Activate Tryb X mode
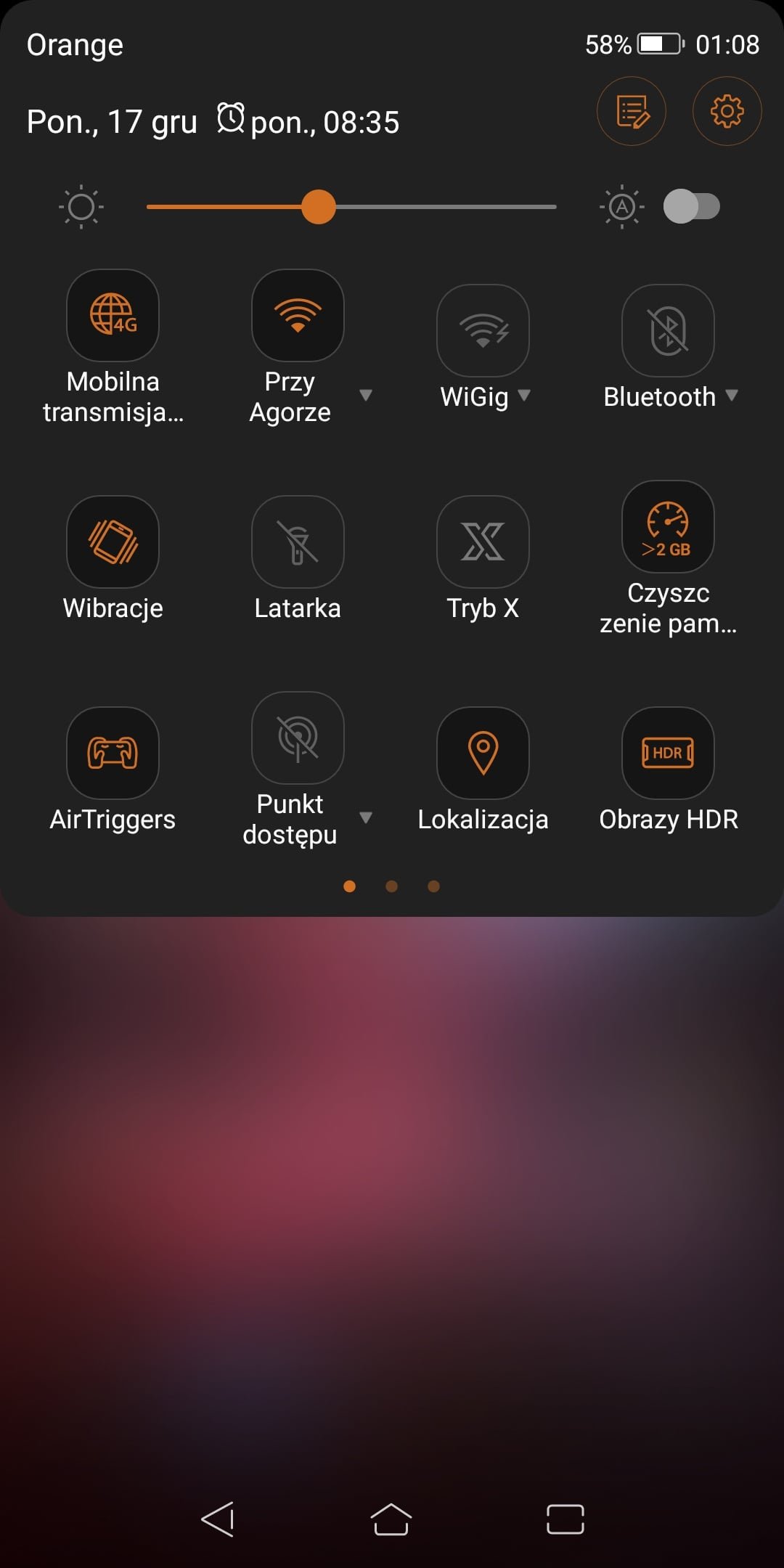 [x=483, y=542]
